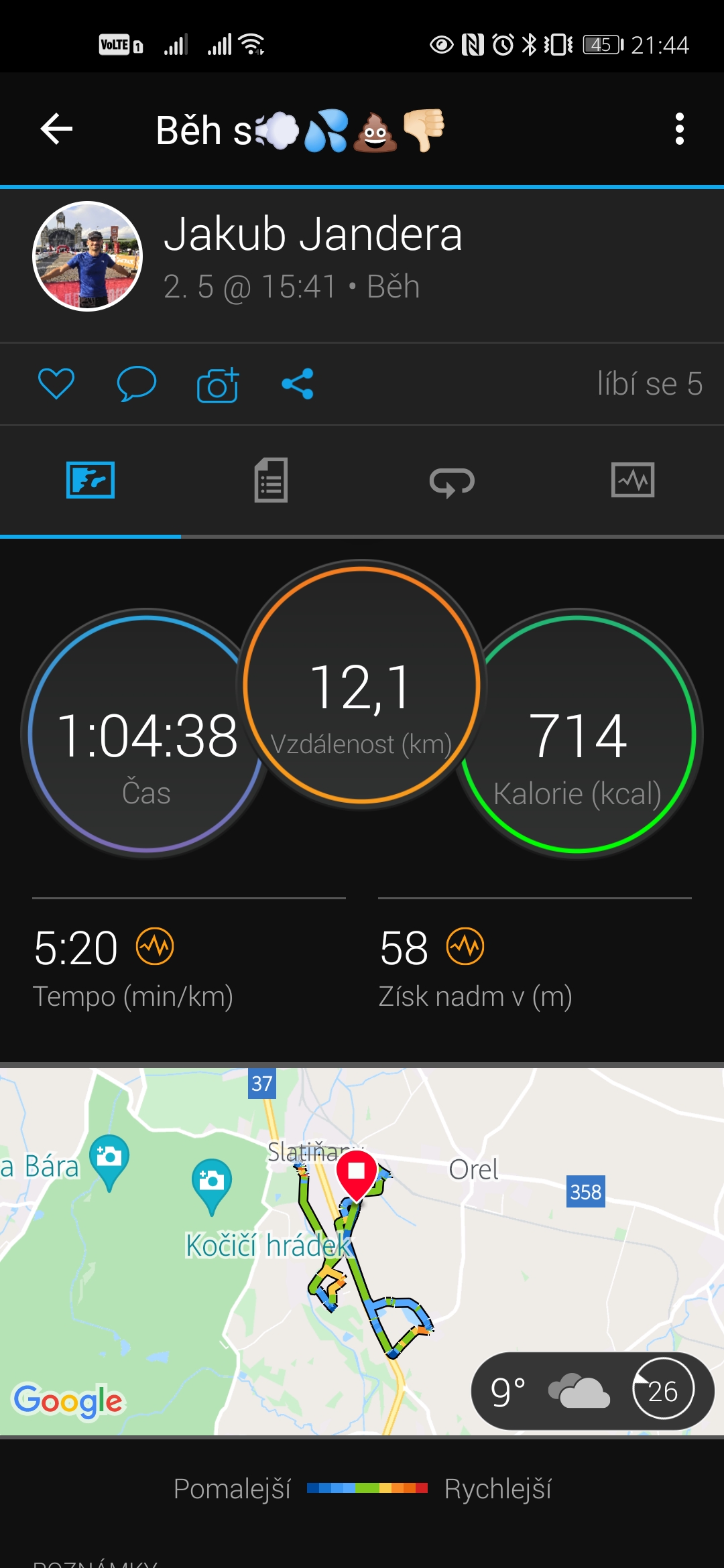The width and height of the screenshot is (724, 1568).
Task: Add a photo with the camera icon
Action: coord(218,385)
